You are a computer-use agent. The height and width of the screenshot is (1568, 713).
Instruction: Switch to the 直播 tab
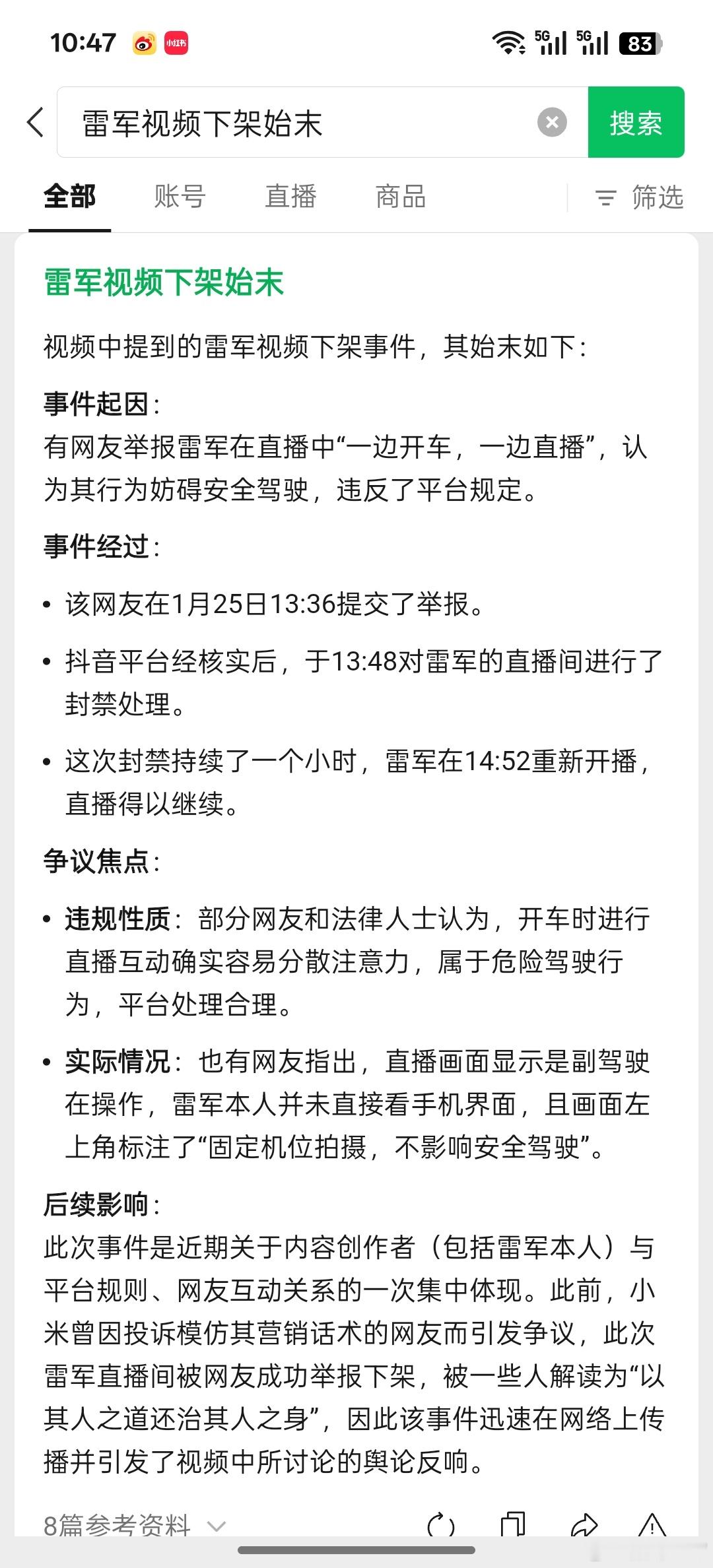click(290, 197)
